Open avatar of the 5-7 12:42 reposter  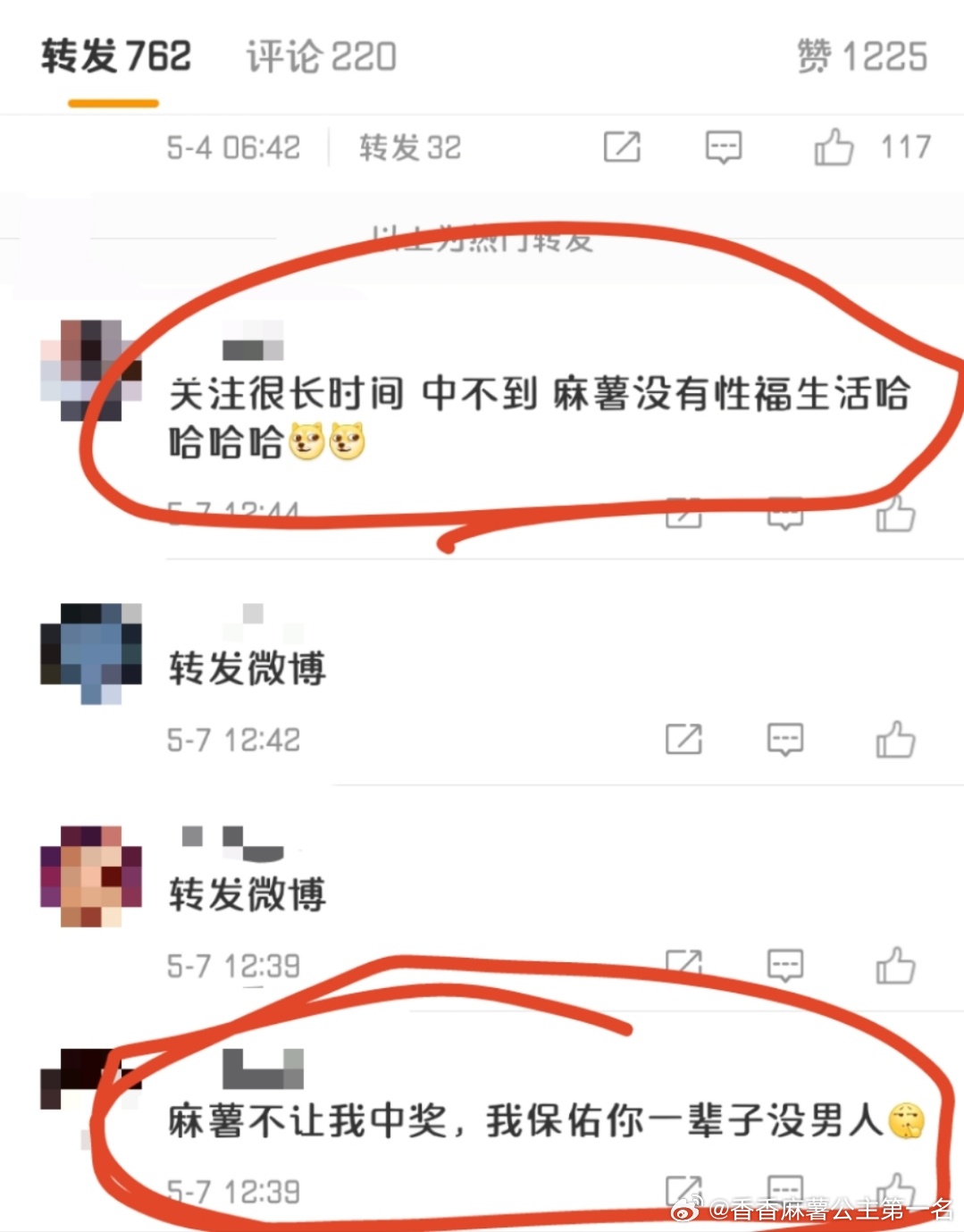pyautogui.click(x=91, y=653)
